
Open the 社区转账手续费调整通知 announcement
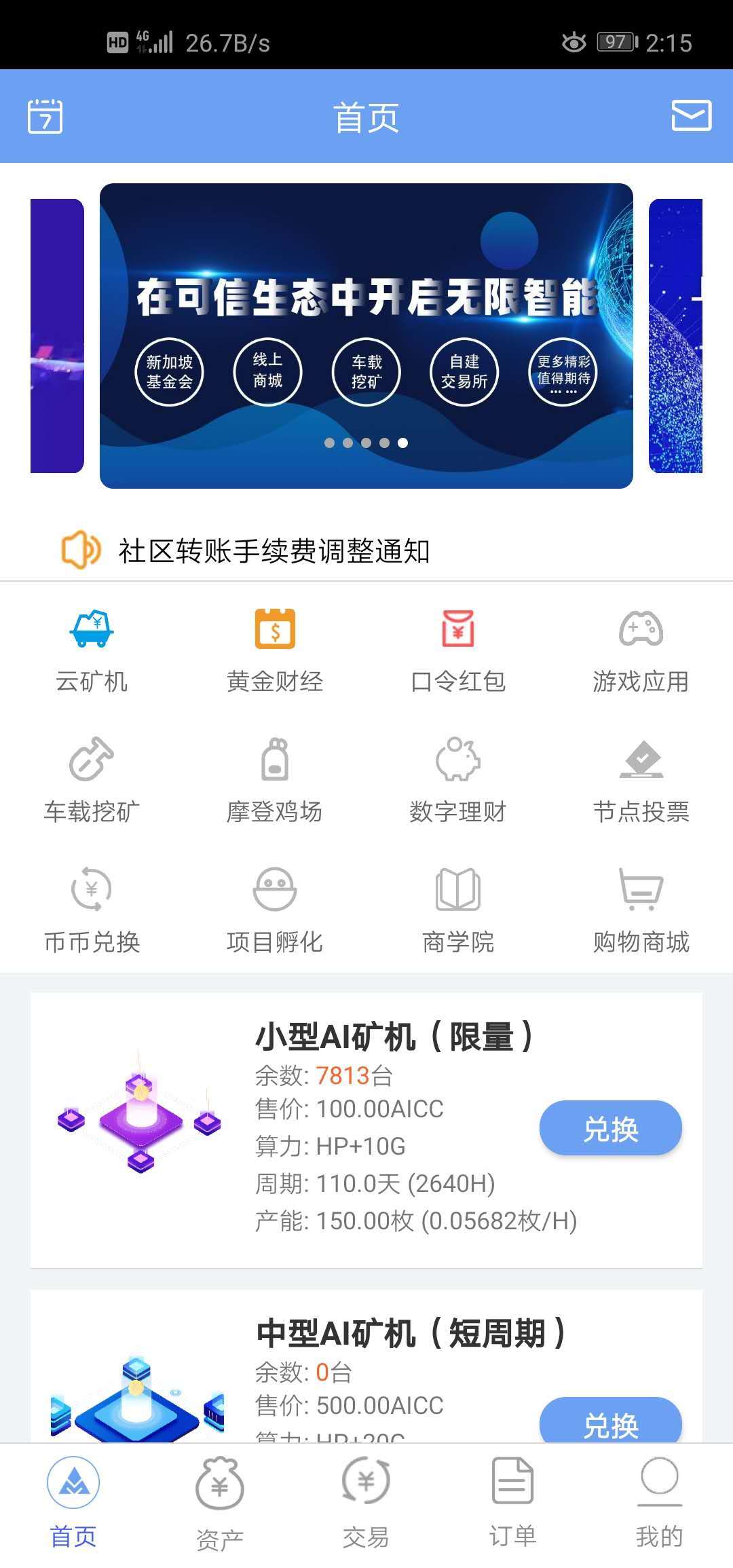point(274,550)
